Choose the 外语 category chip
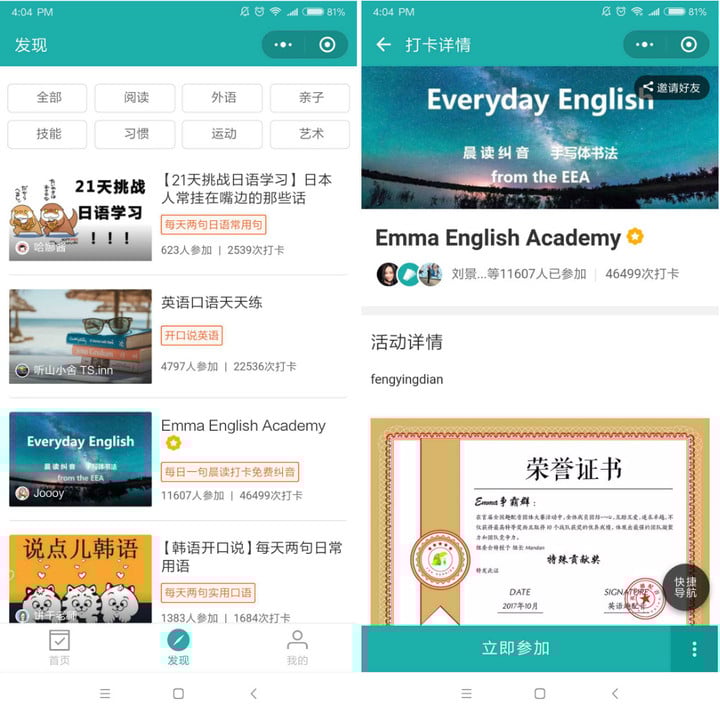720x716 pixels. click(x=223, y=98)
